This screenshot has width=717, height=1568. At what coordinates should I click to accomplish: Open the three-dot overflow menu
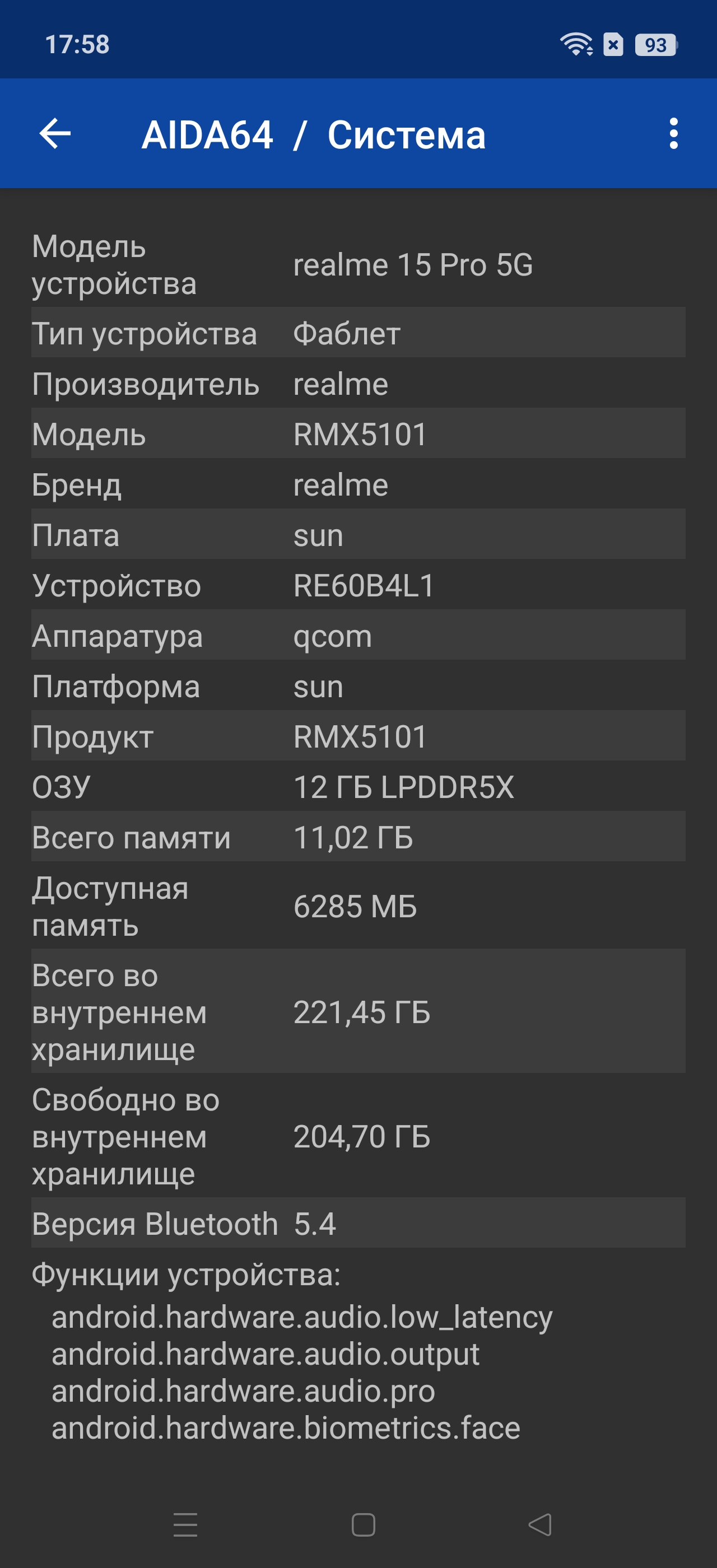point(673,133)
